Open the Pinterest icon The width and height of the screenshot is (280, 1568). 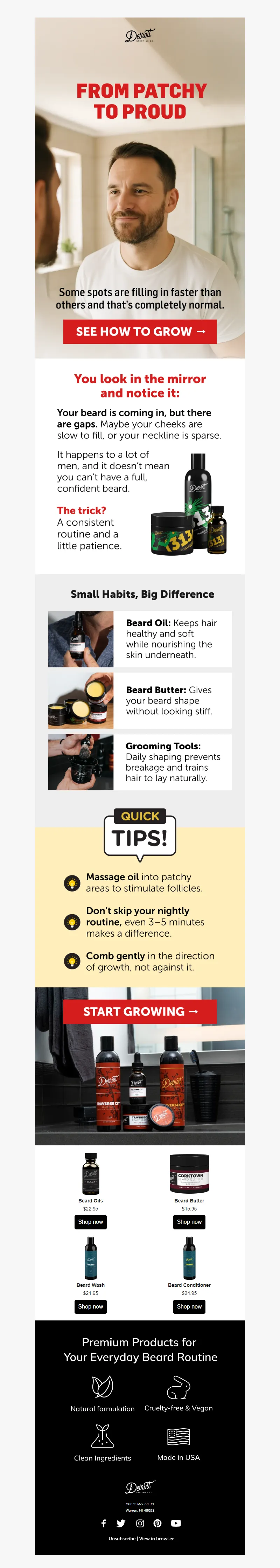[x=157, y=1523]
